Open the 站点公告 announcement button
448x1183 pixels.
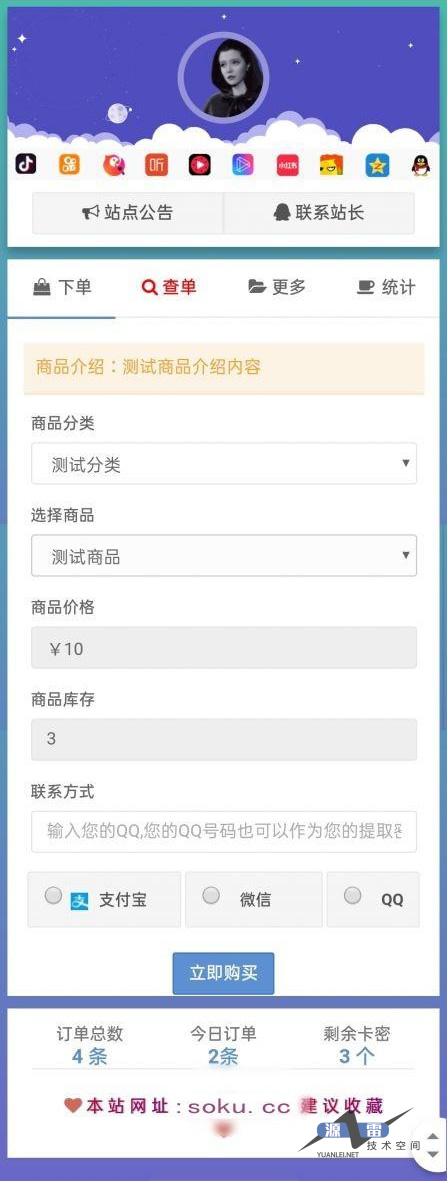click(x=127, y=213)
